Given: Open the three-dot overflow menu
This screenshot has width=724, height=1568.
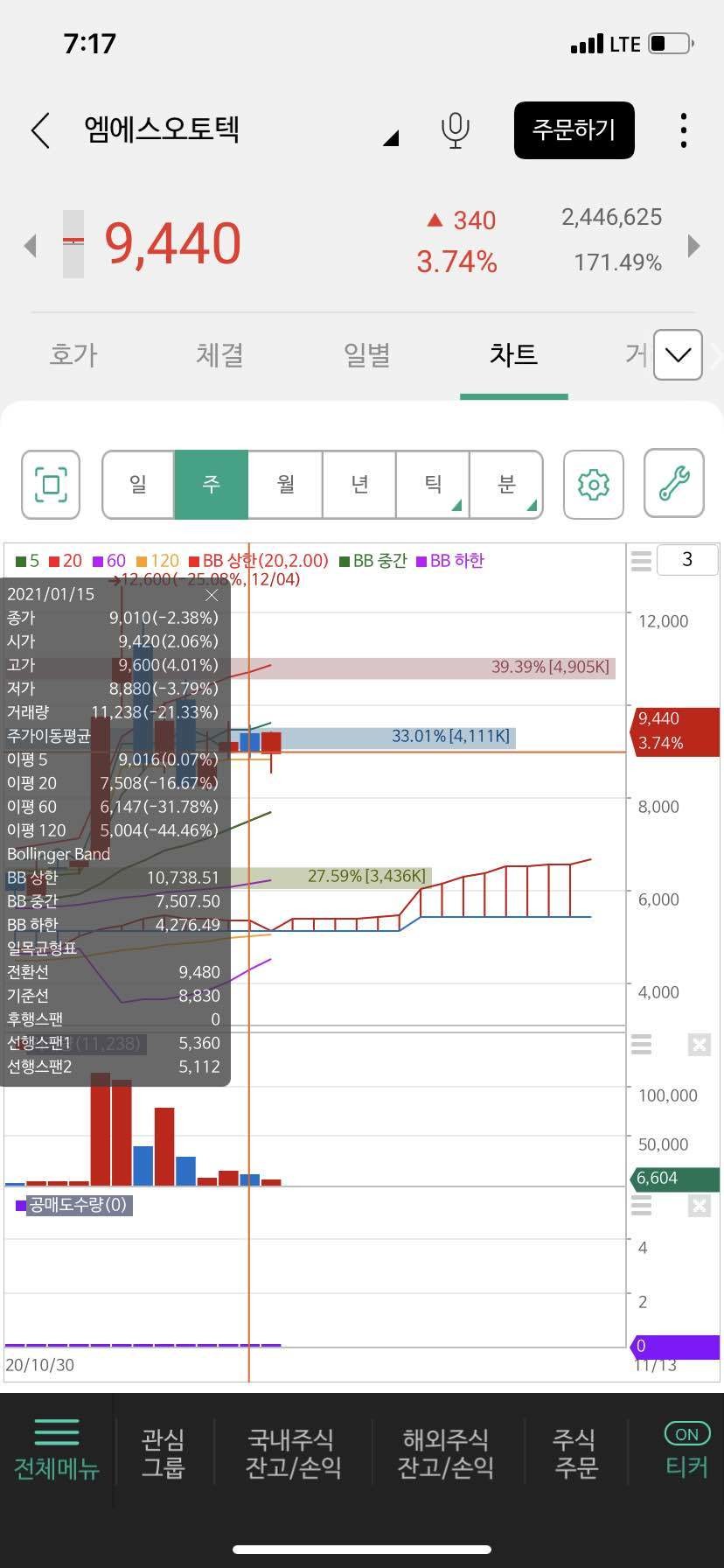Looking at the screenshot, I should tap(685, 129).
